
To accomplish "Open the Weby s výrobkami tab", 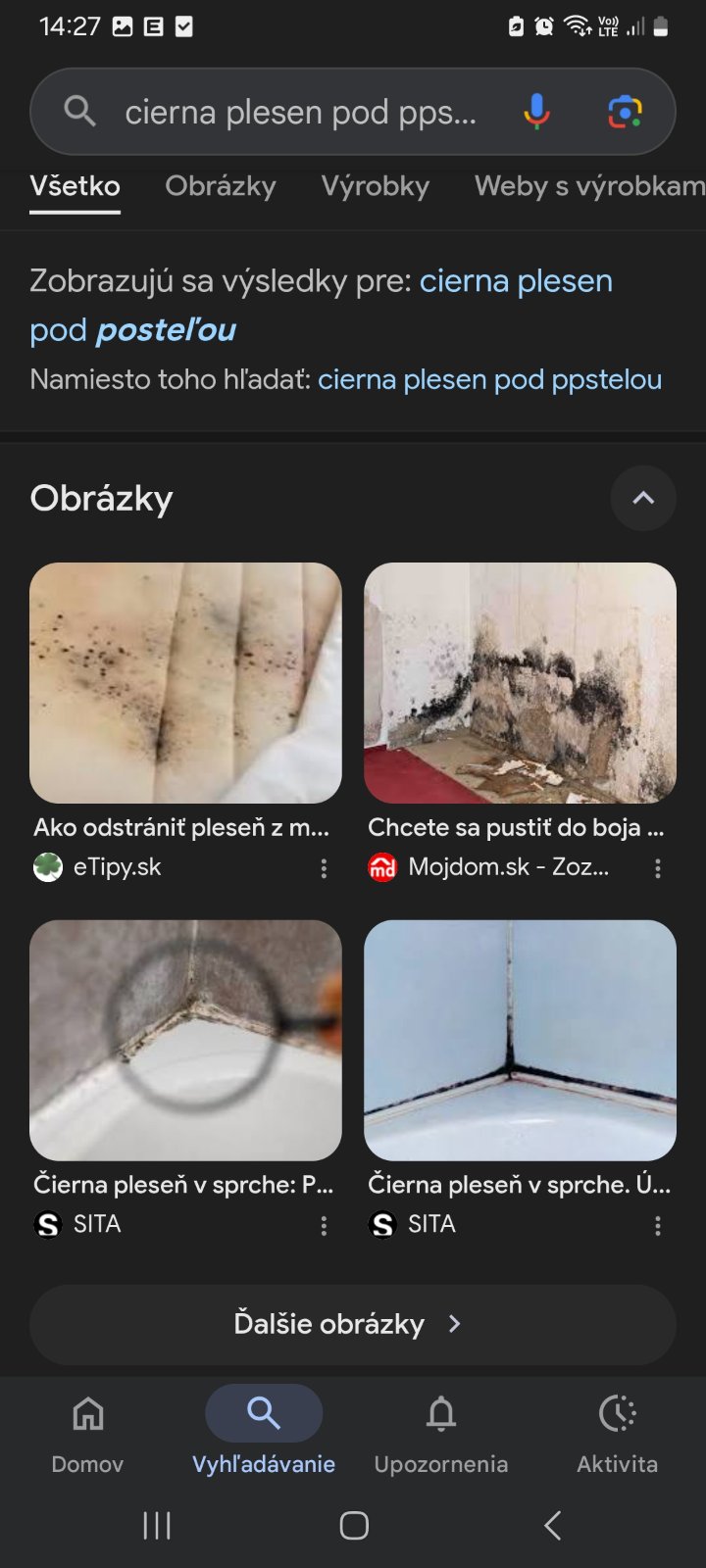I will tap(588, 186).
